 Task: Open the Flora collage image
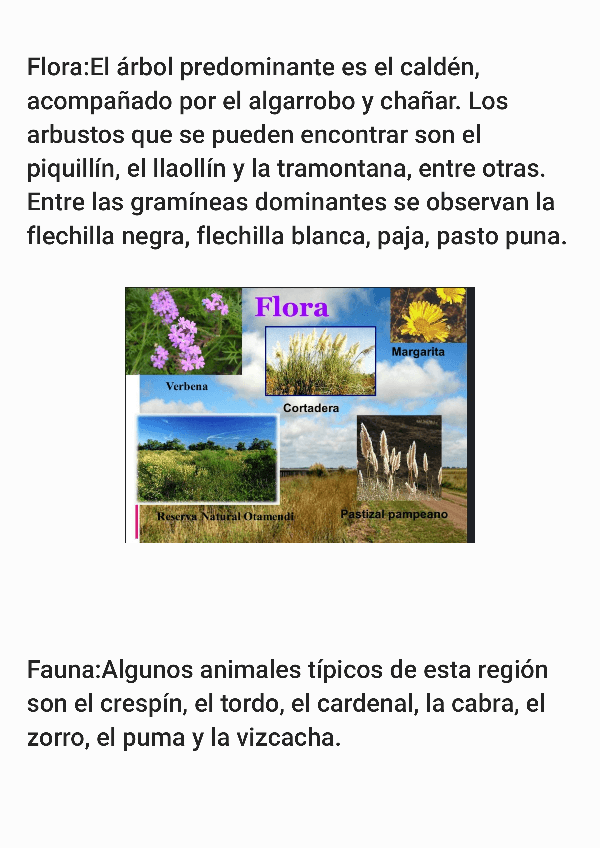point(300,415)
